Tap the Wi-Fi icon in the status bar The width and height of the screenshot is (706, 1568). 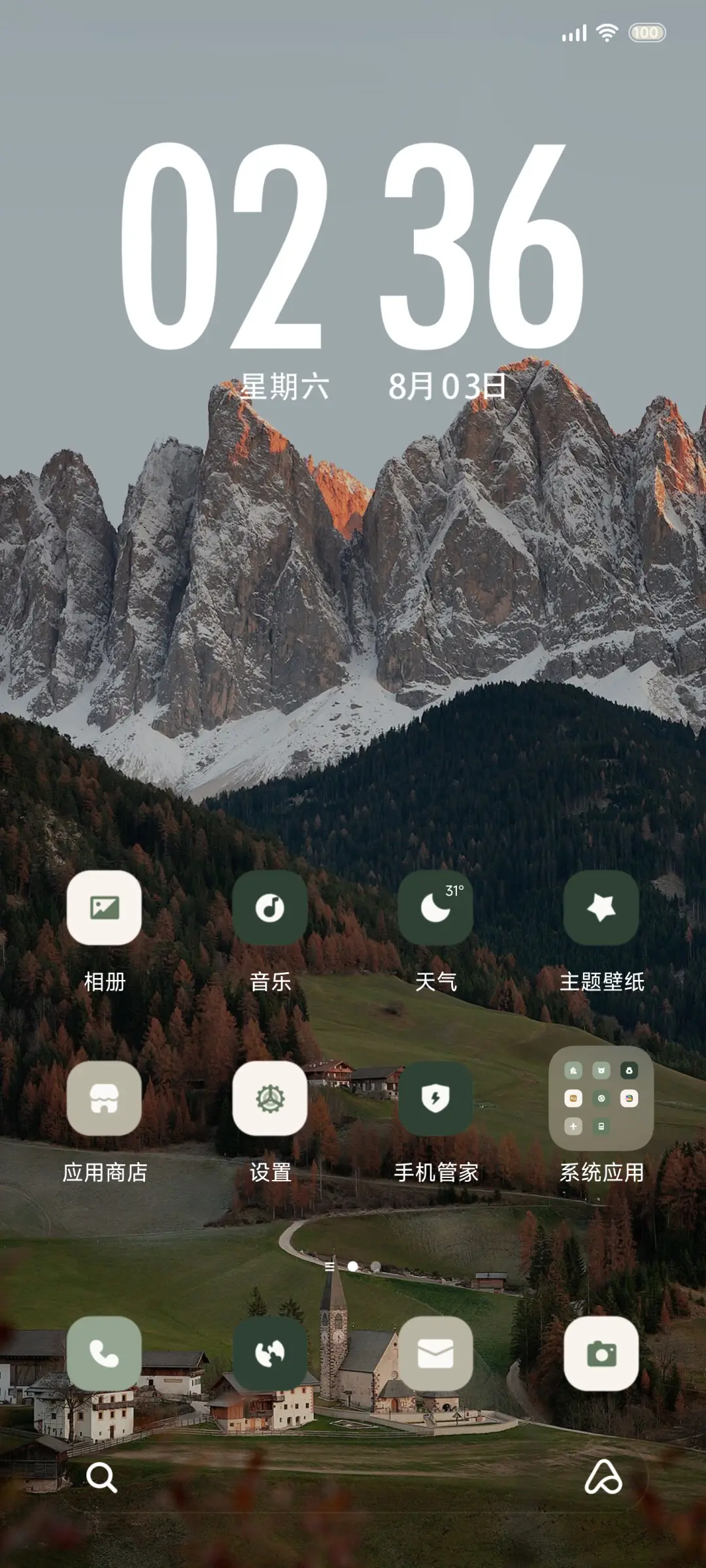608,33
